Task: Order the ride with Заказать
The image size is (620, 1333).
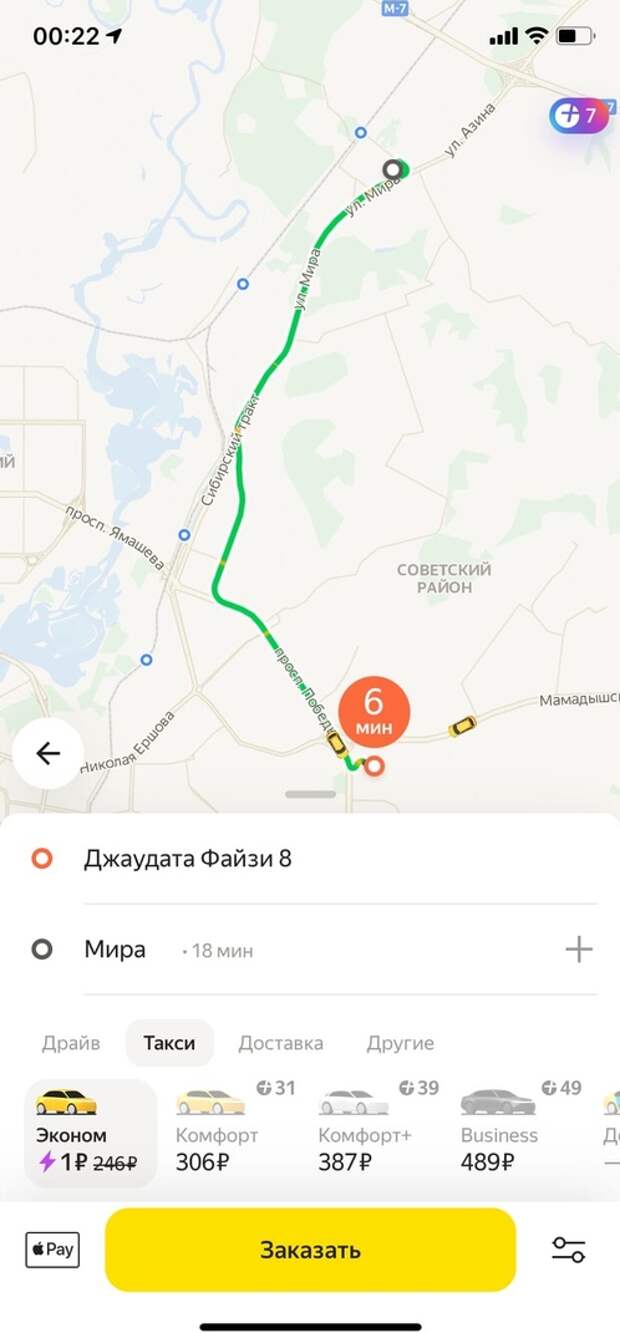Action: tap(310, 1249)
